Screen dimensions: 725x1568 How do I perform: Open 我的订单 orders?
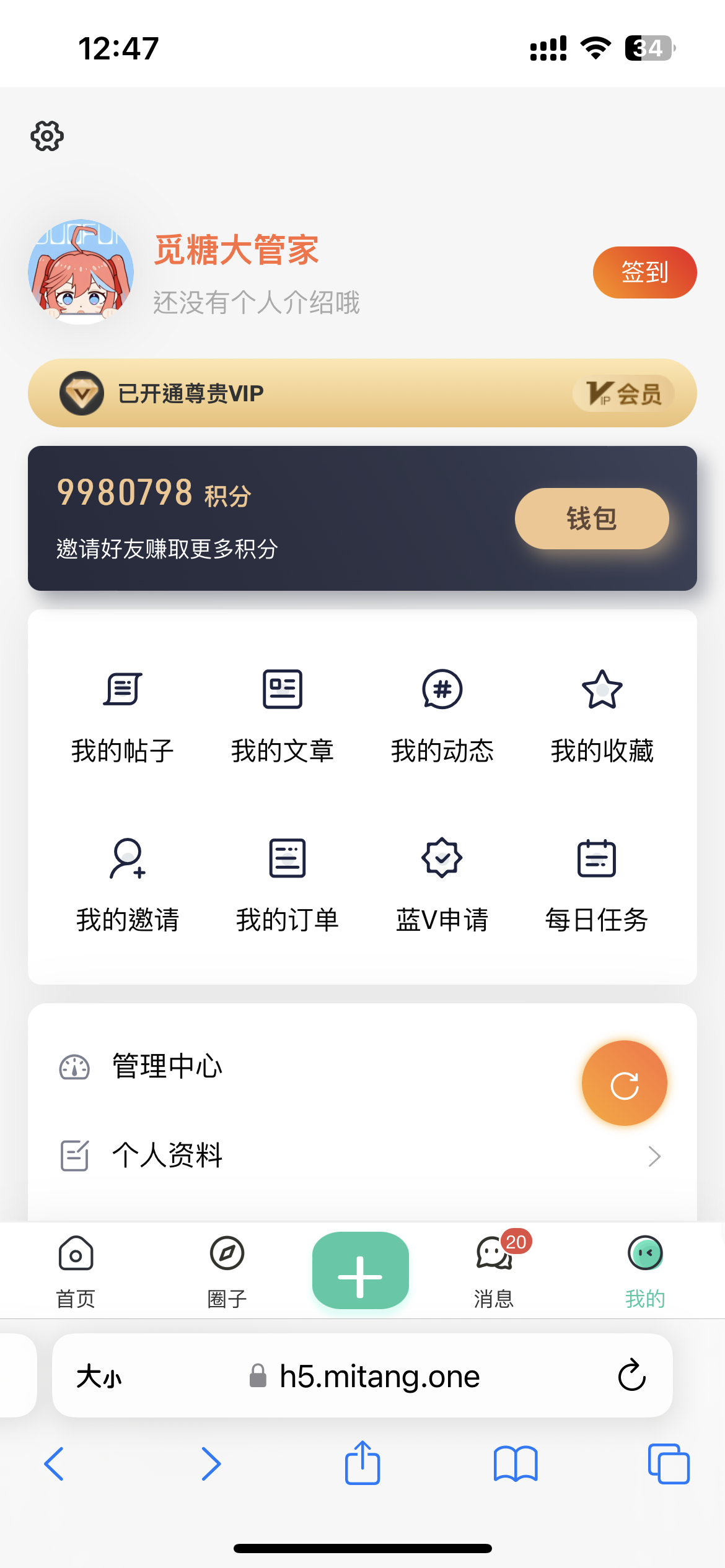coord(288,886)
